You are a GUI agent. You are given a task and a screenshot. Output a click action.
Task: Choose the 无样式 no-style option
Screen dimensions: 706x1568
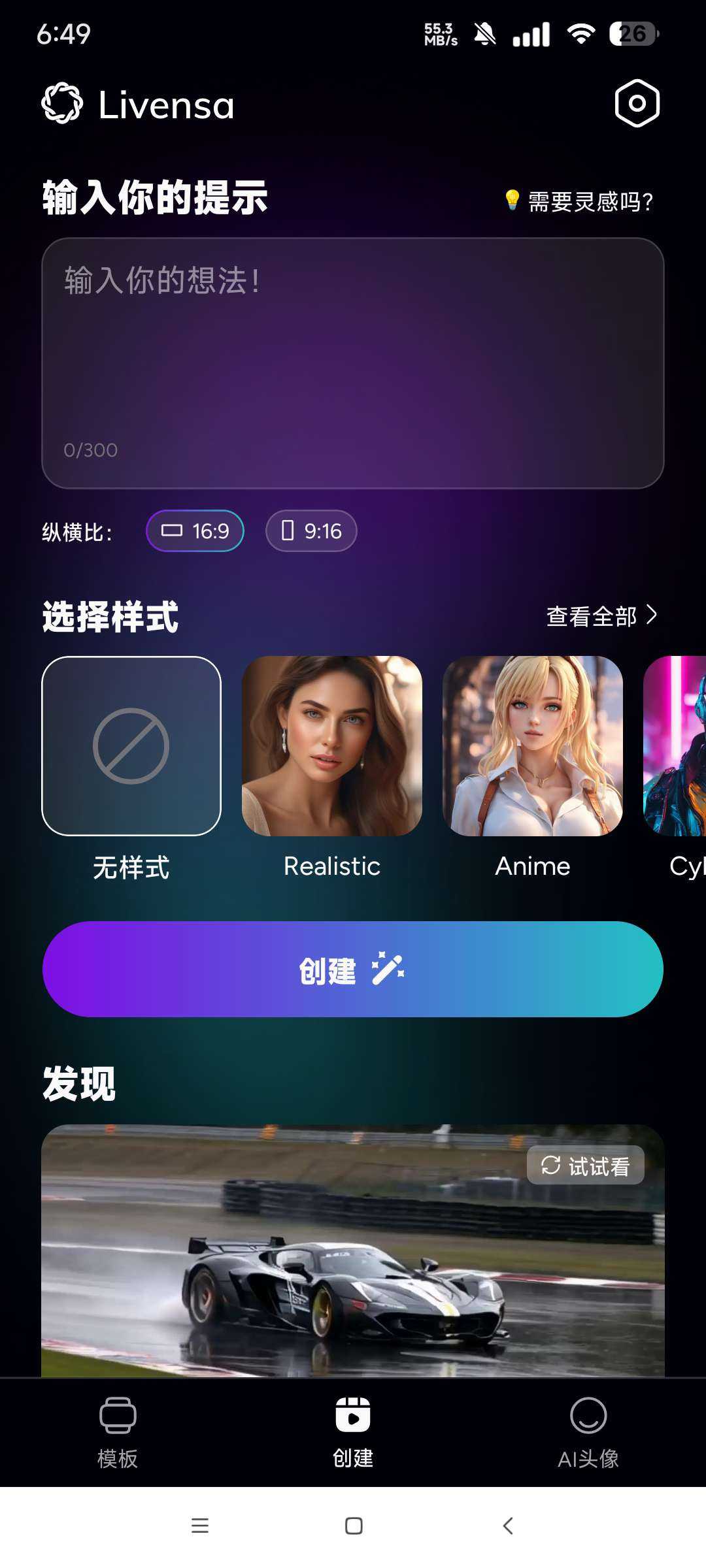131,746
